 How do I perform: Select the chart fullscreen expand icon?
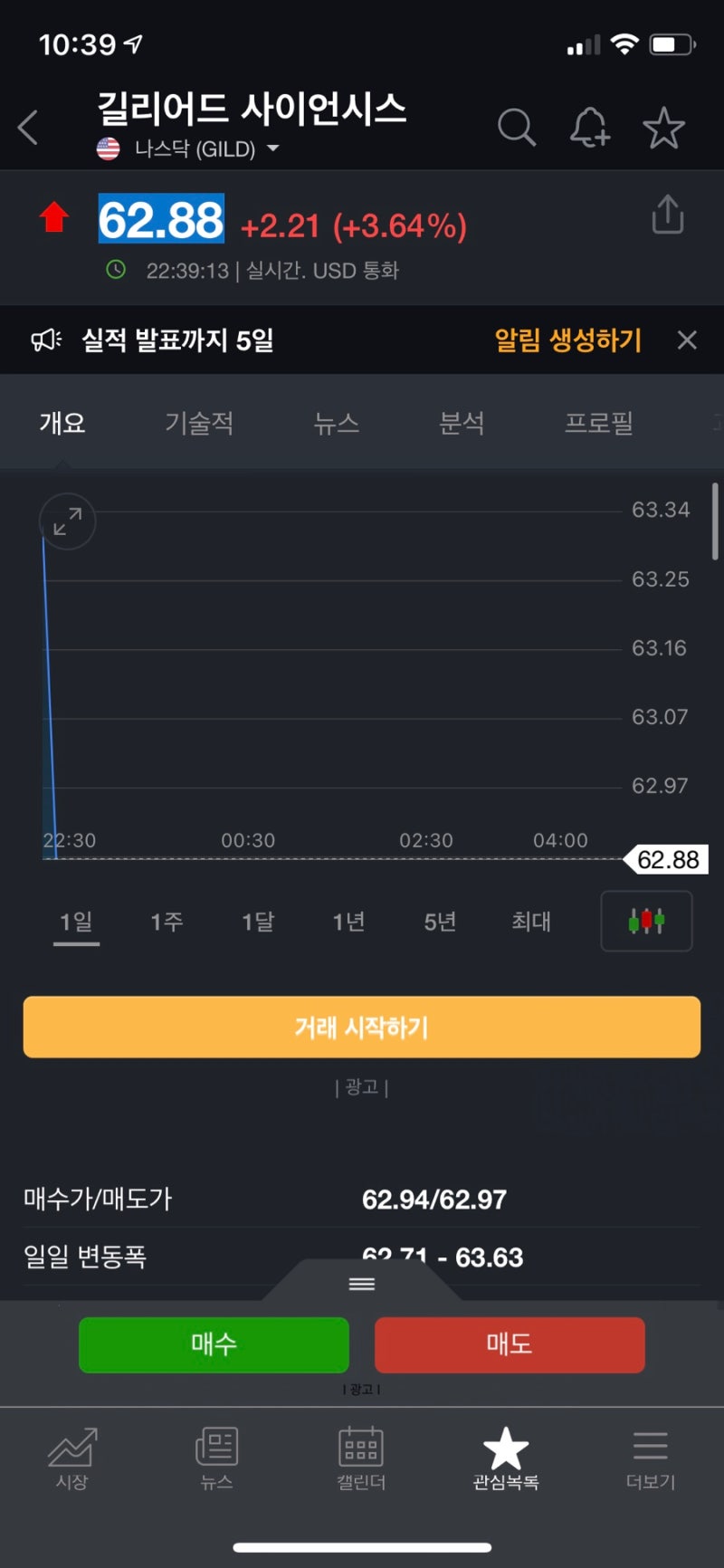pyautogui.click(x=66, y=521)
